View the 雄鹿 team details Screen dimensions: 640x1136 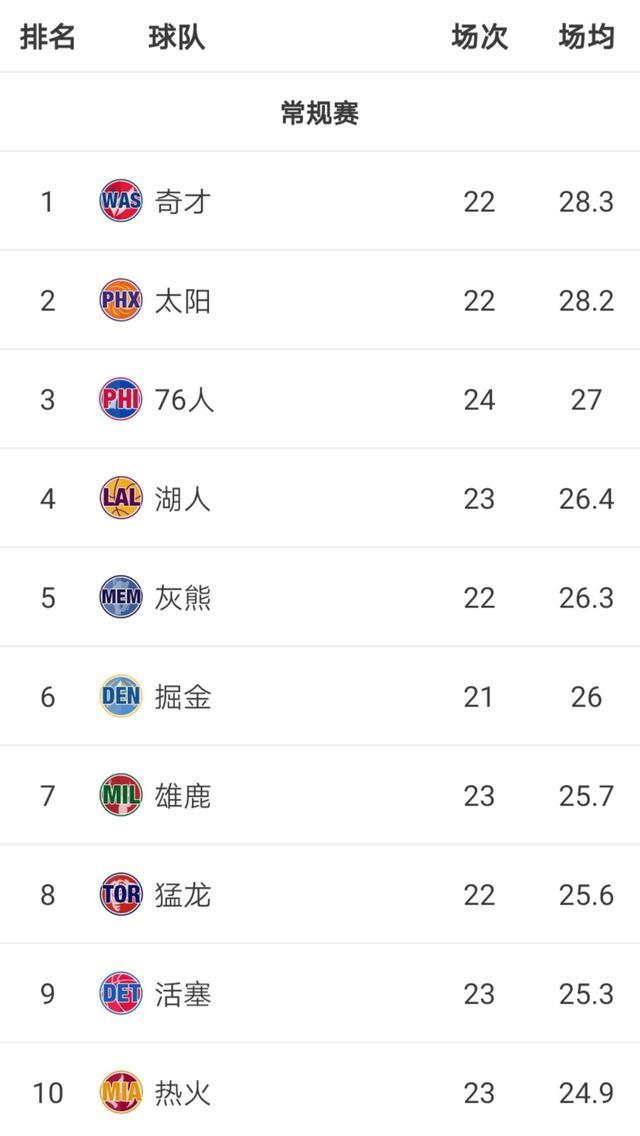pos(320,795)
